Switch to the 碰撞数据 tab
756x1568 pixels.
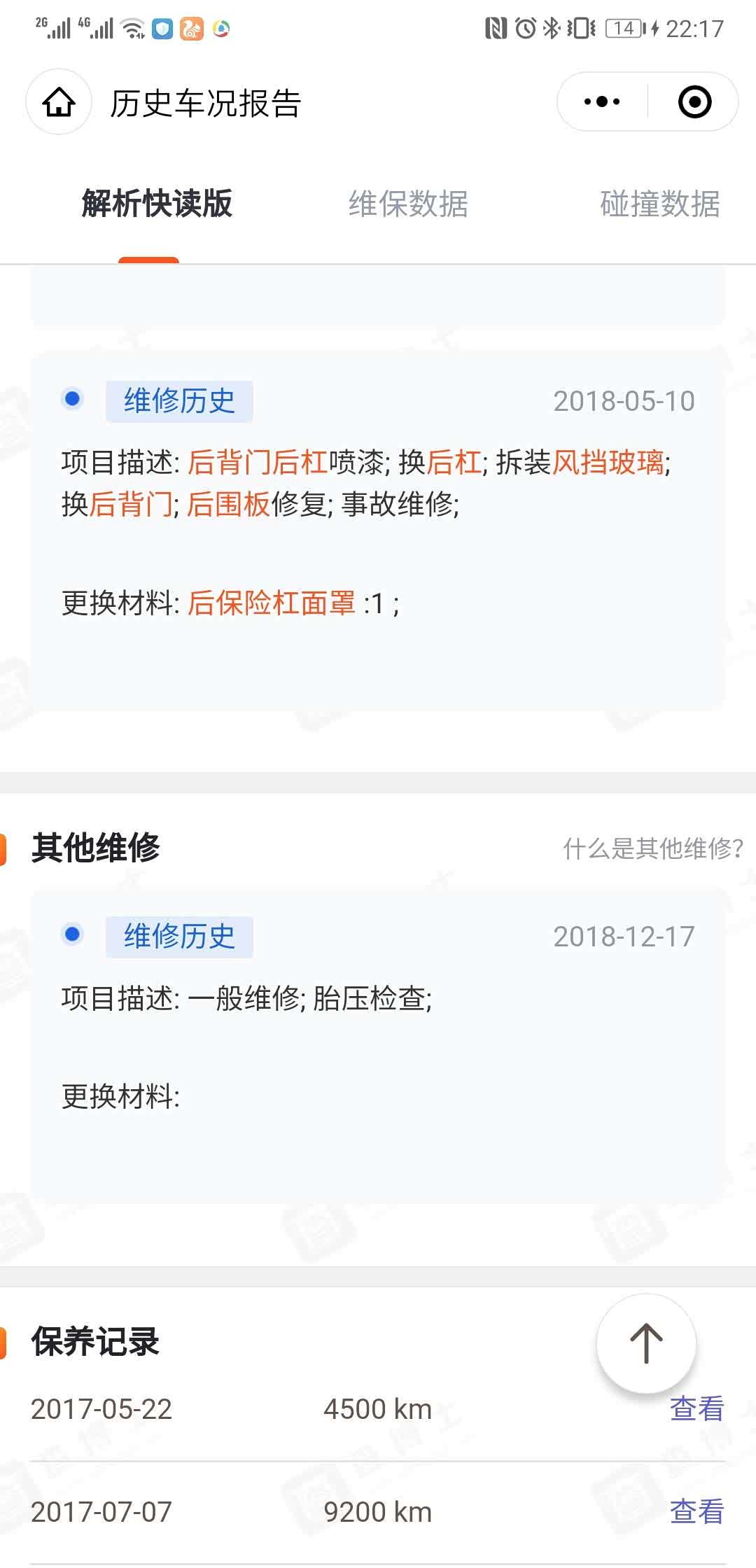point(659,204)
